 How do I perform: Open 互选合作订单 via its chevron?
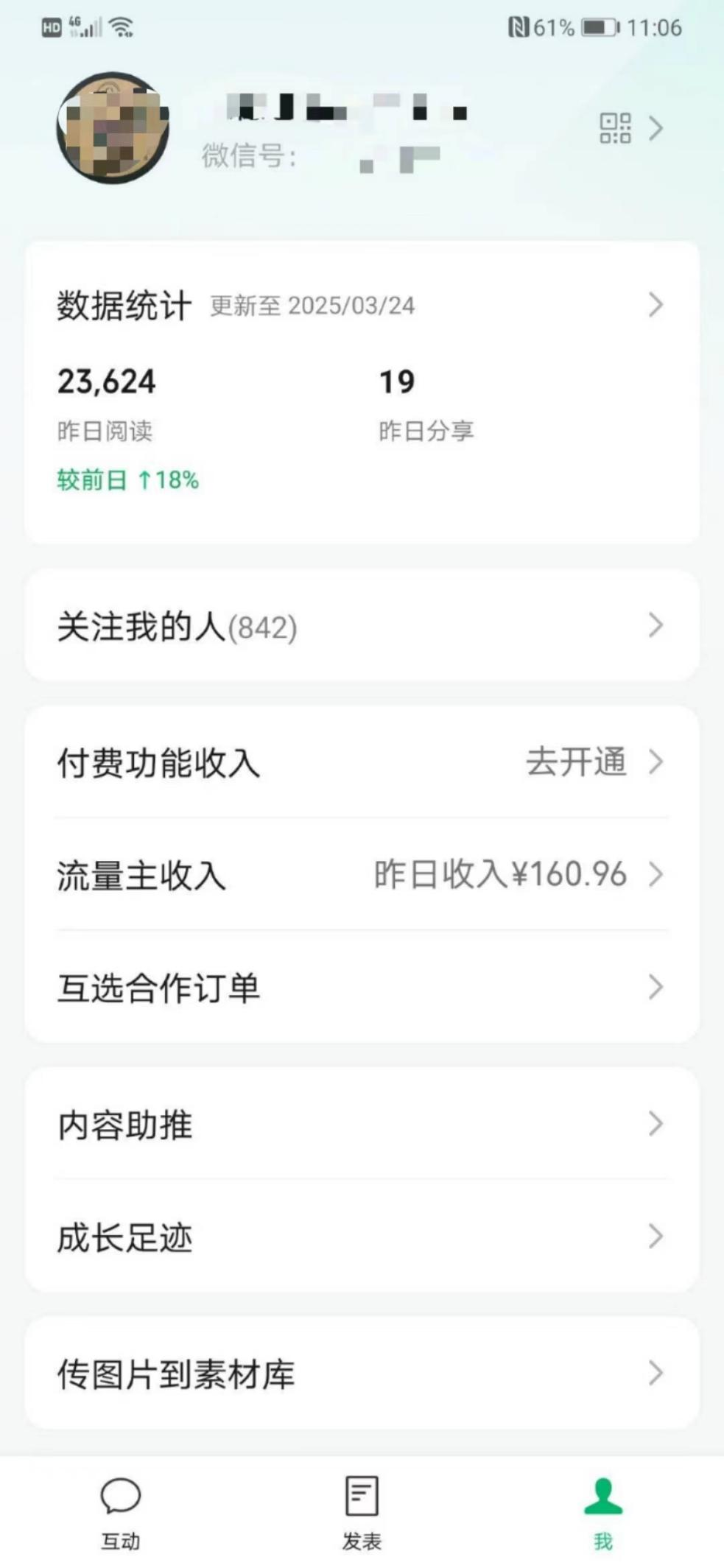(x=655, y=987)
